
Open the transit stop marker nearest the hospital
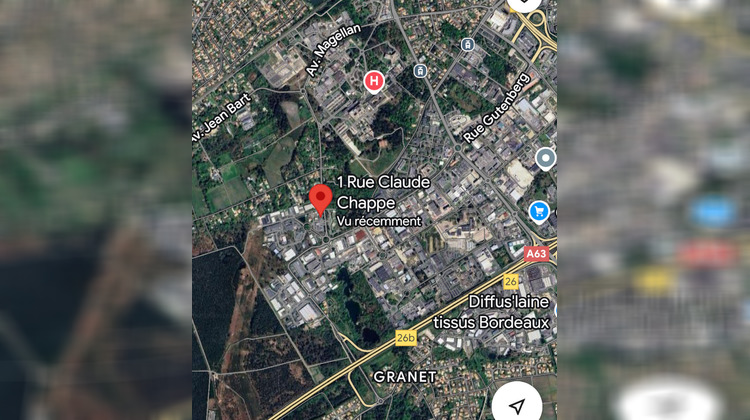420,71
